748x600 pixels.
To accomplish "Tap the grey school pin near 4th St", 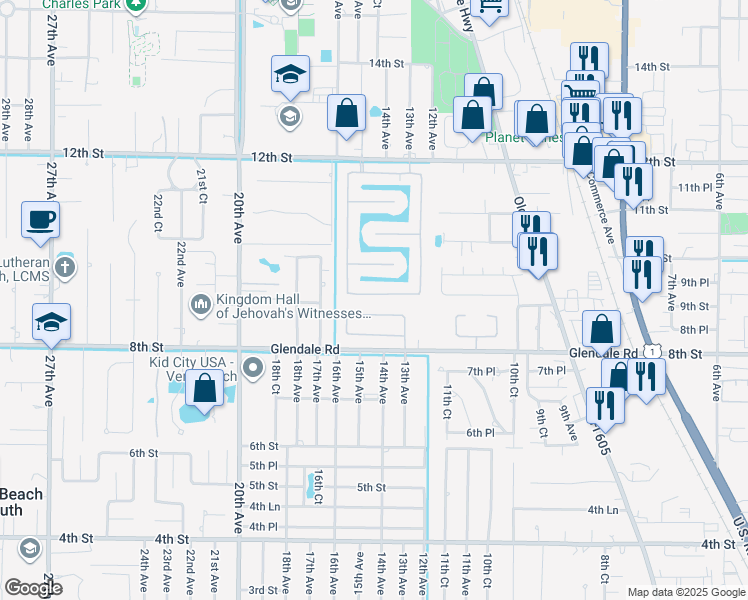I will tap(30, 549).
